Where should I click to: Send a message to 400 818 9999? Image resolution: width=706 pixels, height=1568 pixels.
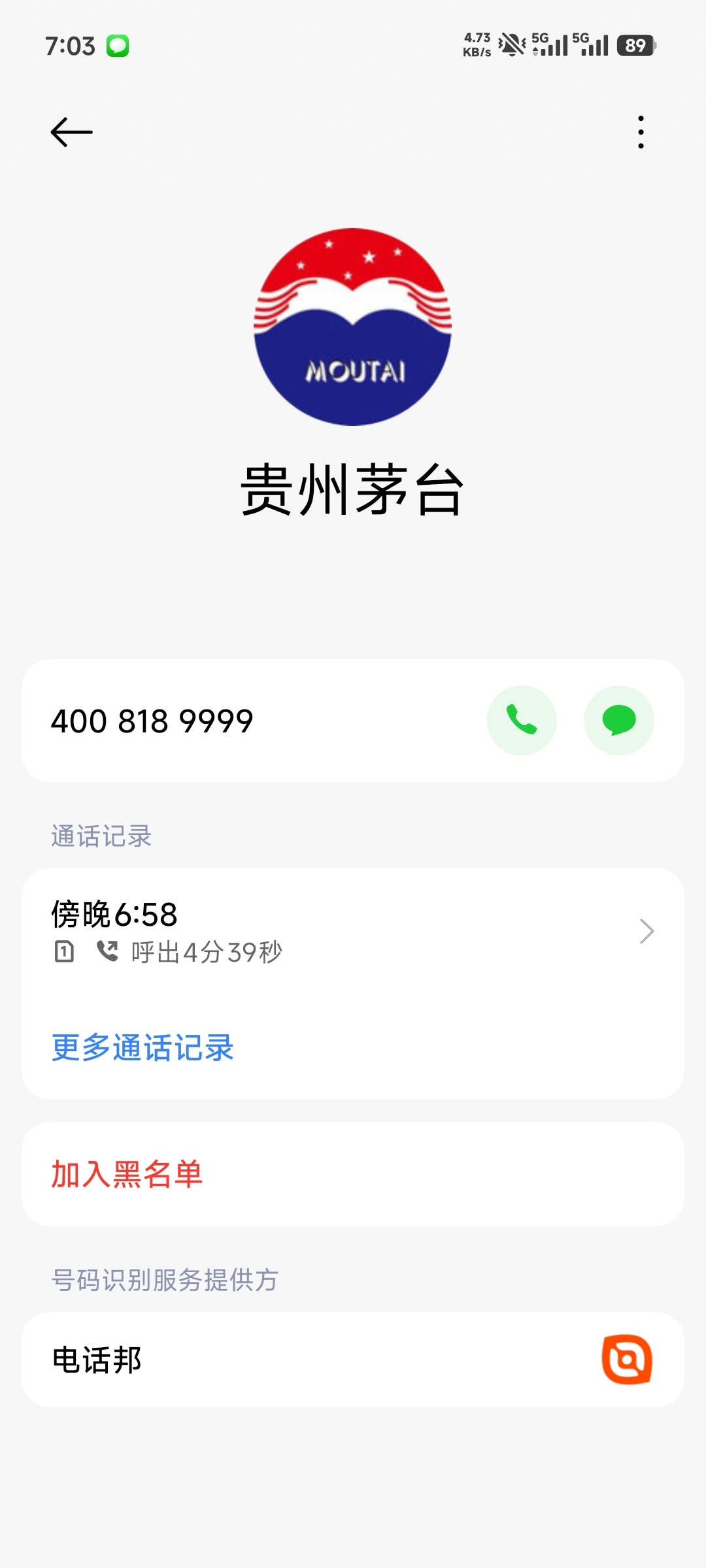coord(619,720)
